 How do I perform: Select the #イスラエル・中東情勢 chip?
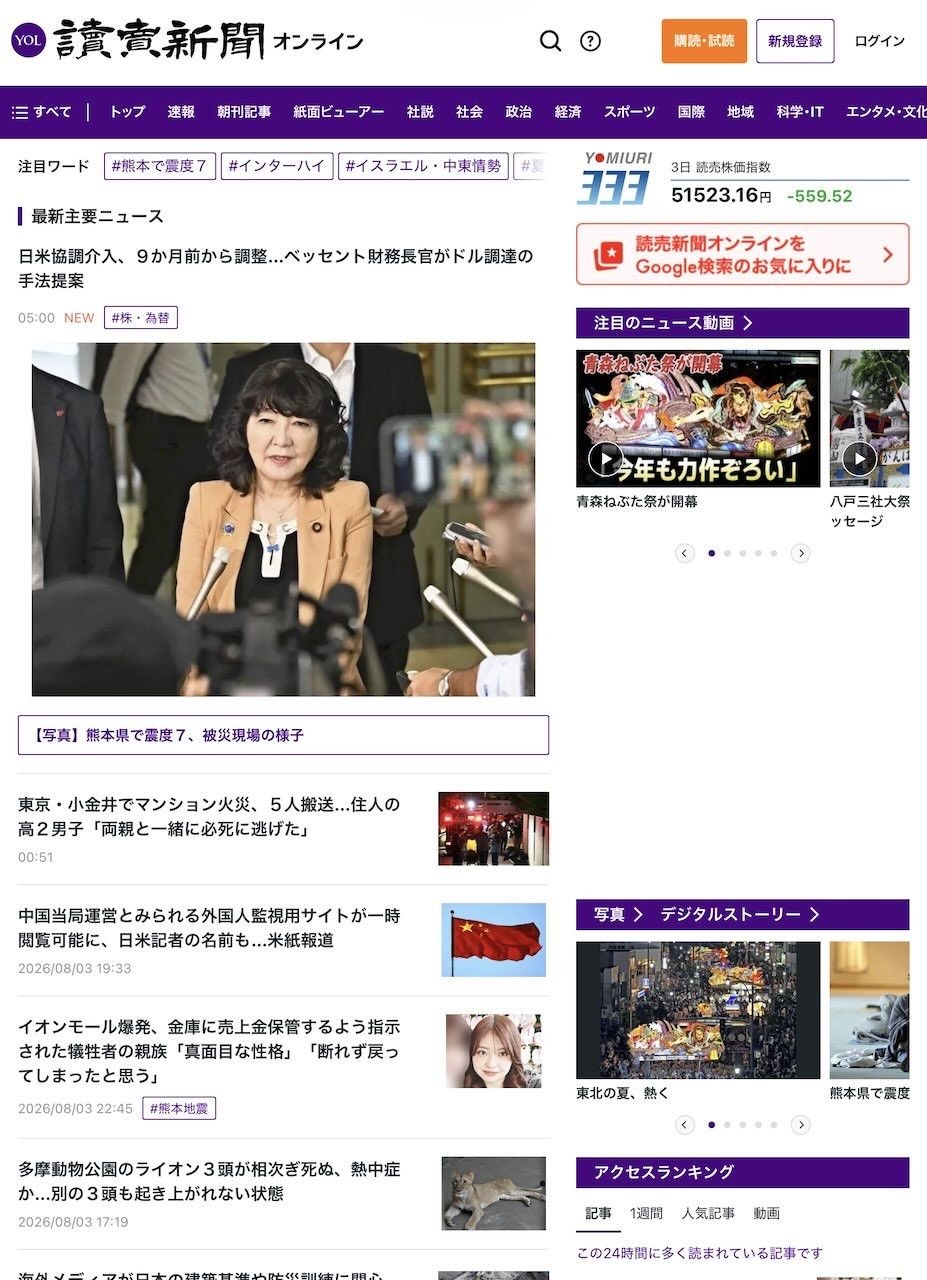point(423,166)
